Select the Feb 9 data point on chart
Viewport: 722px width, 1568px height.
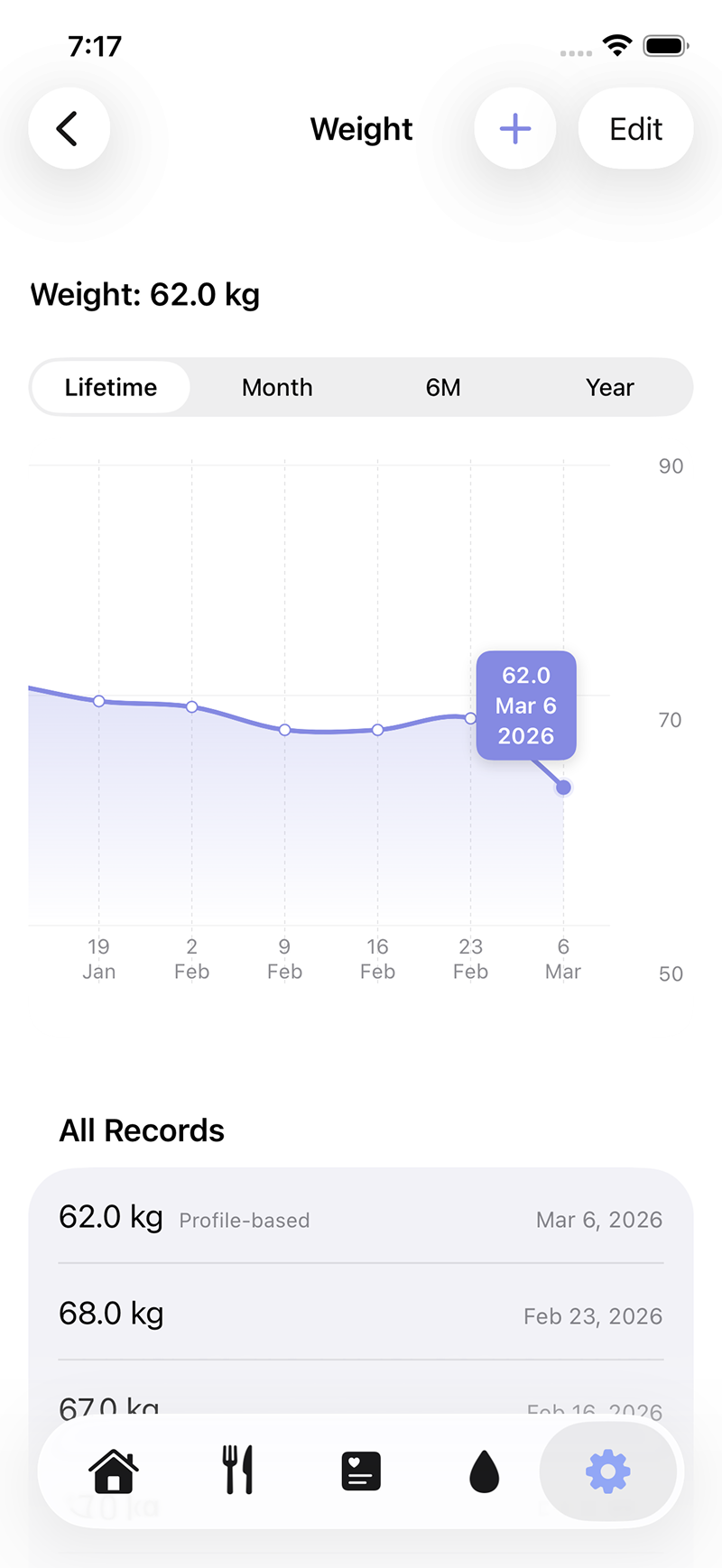(284, 730)
